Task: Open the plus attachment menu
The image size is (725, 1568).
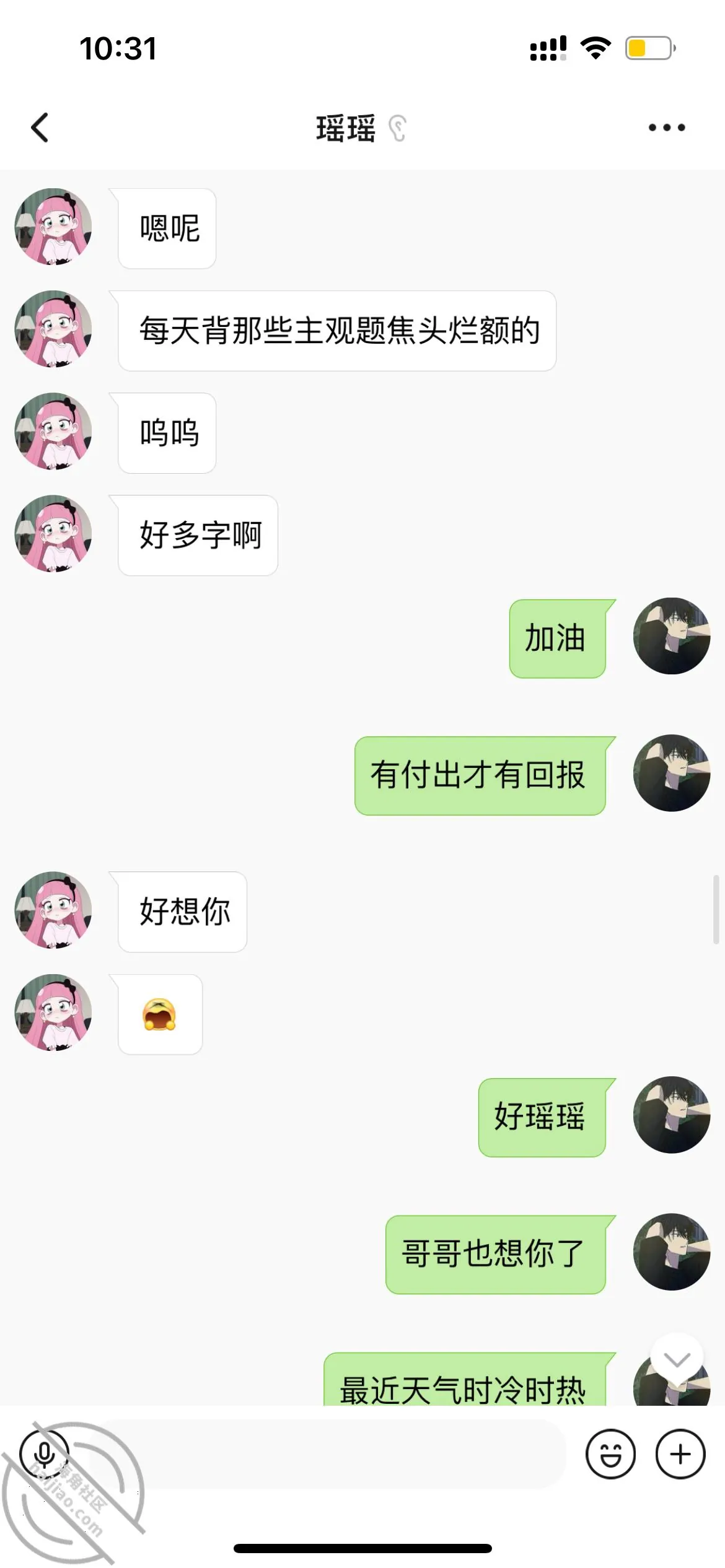Action: tap(680, 1454)
